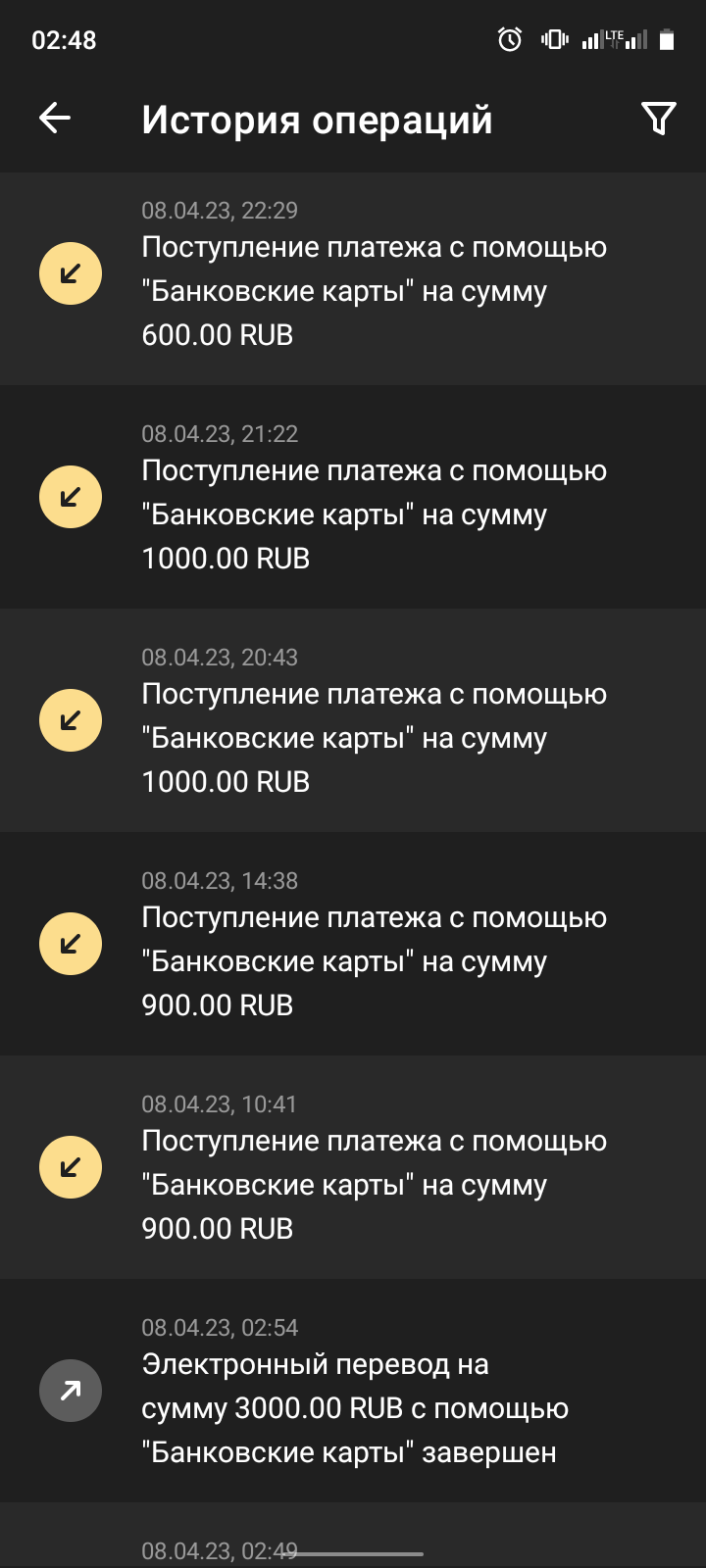Go back using the arrow icon
706x1568 pixels.
55,119
